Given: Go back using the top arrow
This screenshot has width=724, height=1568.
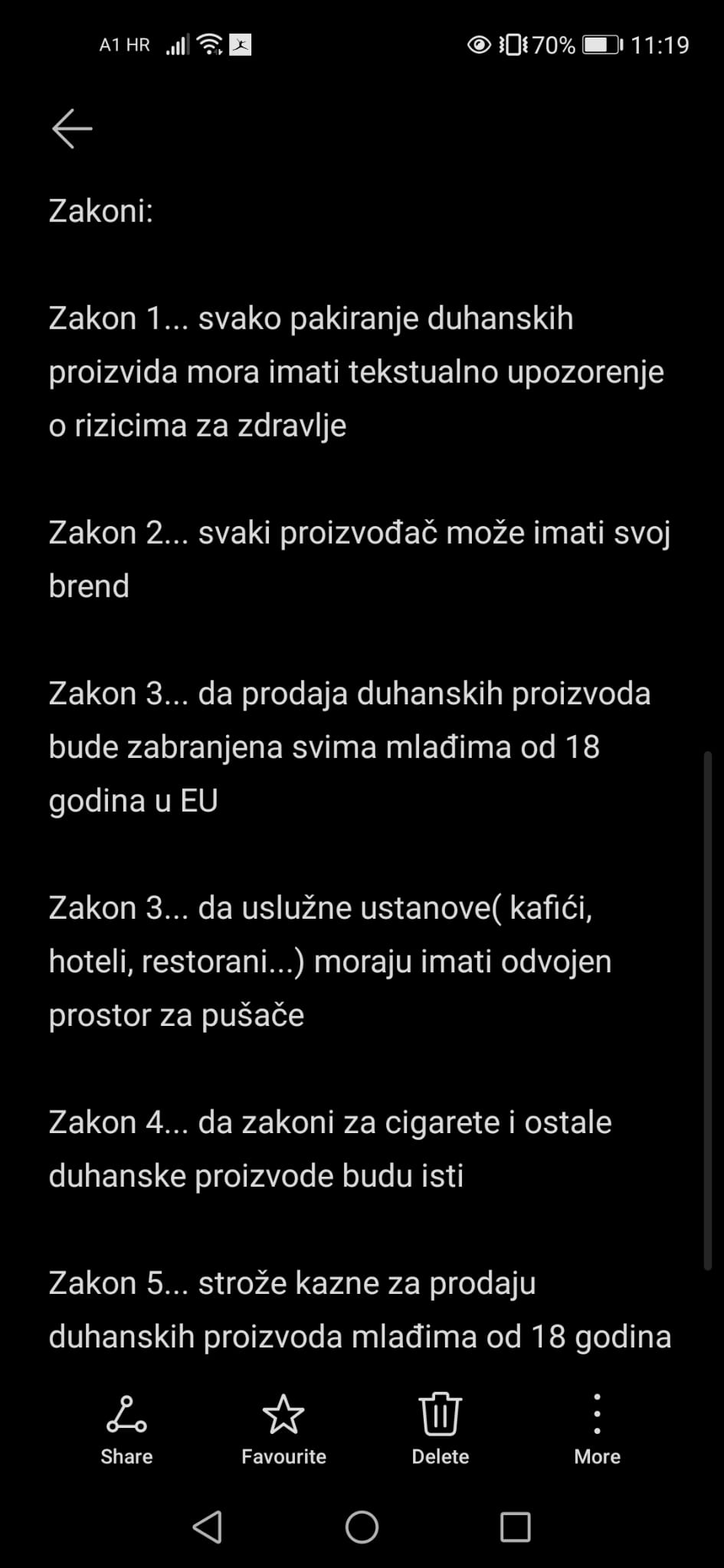Looking at the screenshot, I should pos(72,128).
